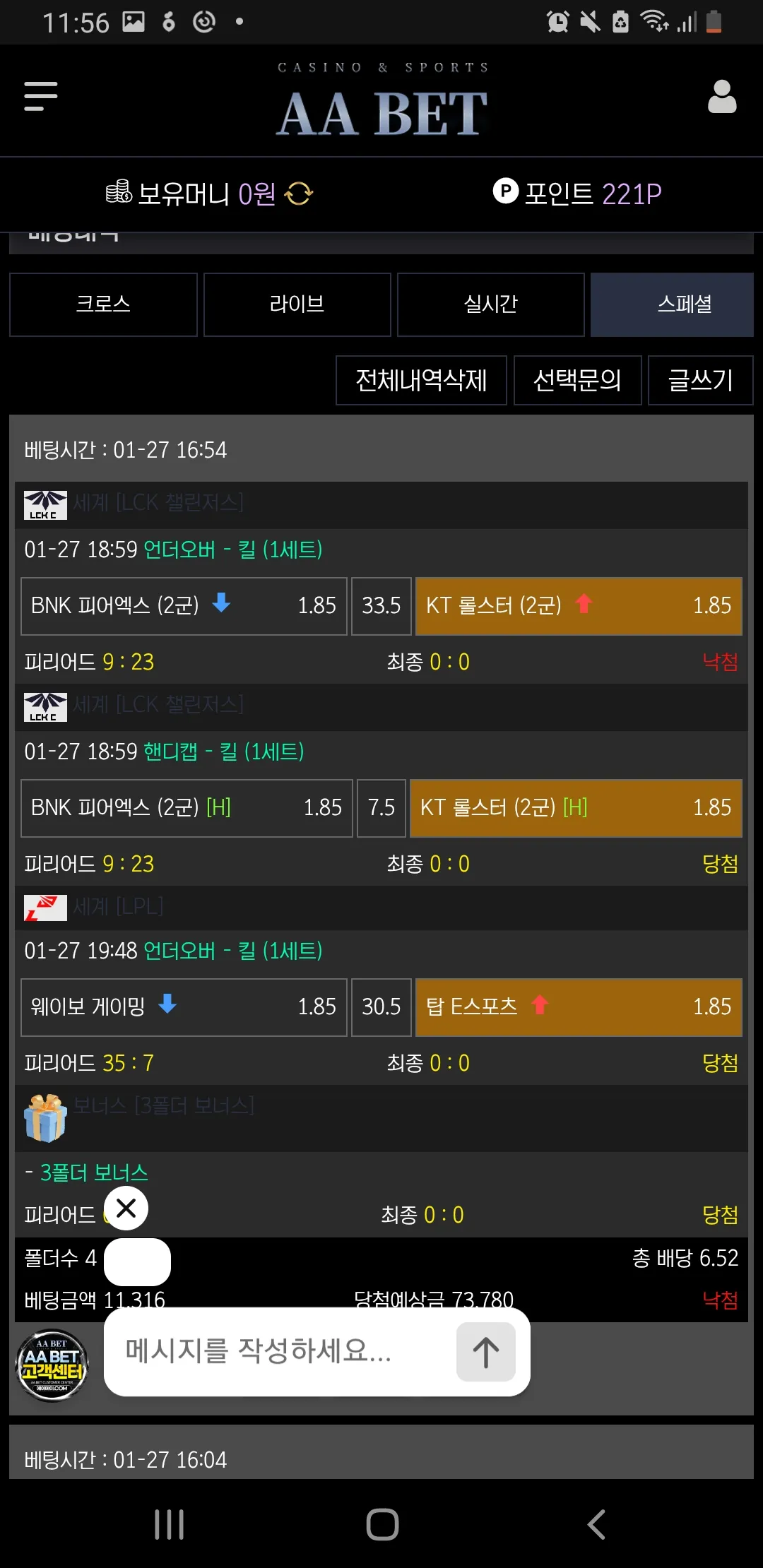The width and height of the screenshot is (763, 1568).
Task: Tap the 글쓰기 write button
Action: pyautogui.click(x=700, y=380)
